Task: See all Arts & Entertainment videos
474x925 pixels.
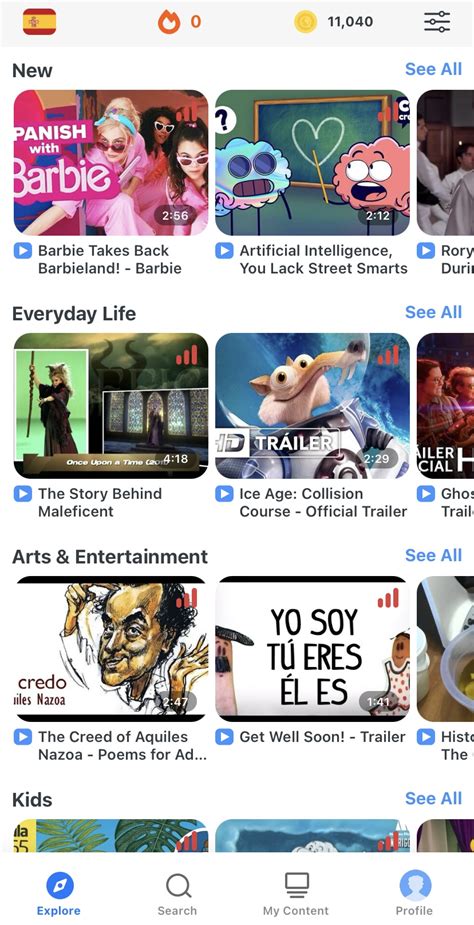Action: tap(433, 555)
